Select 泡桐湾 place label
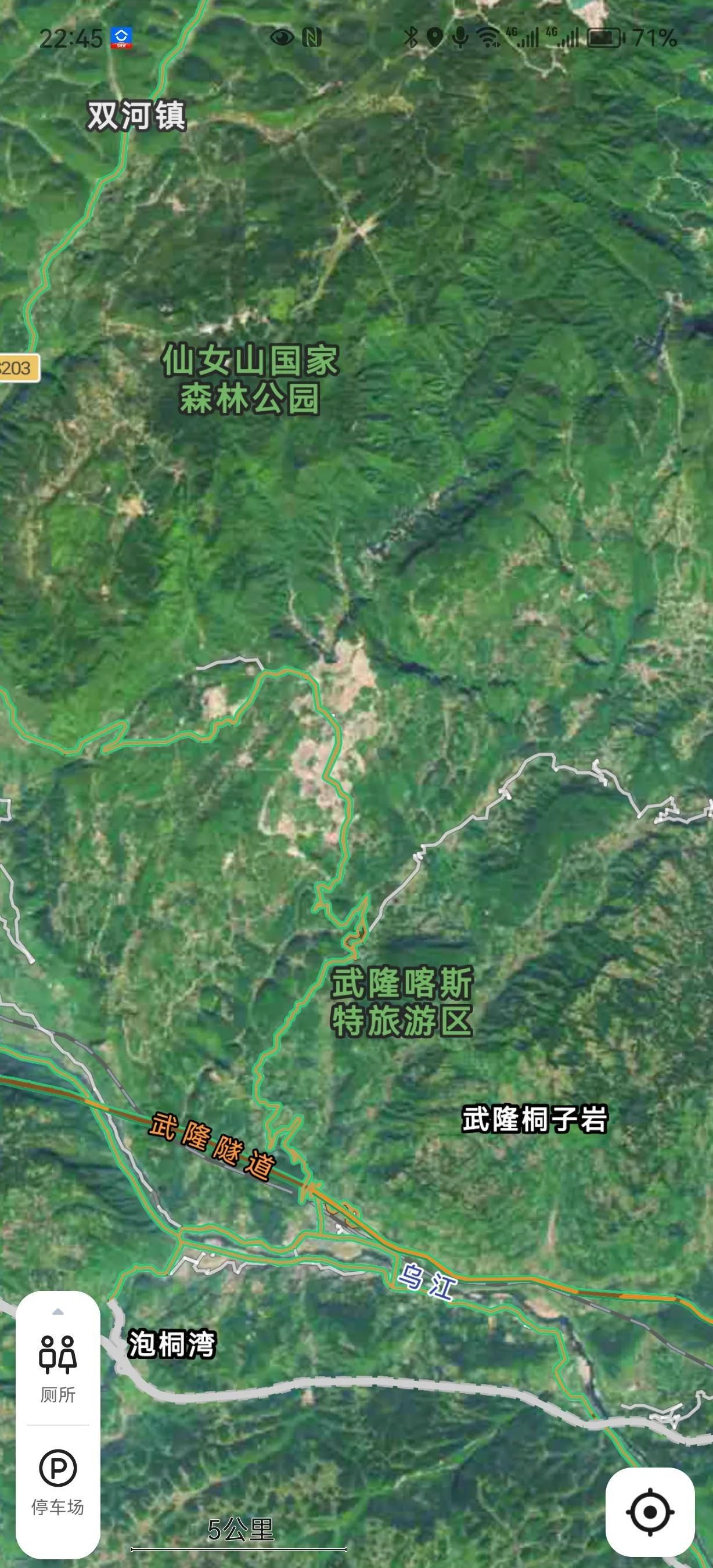 pos(171,1343)
